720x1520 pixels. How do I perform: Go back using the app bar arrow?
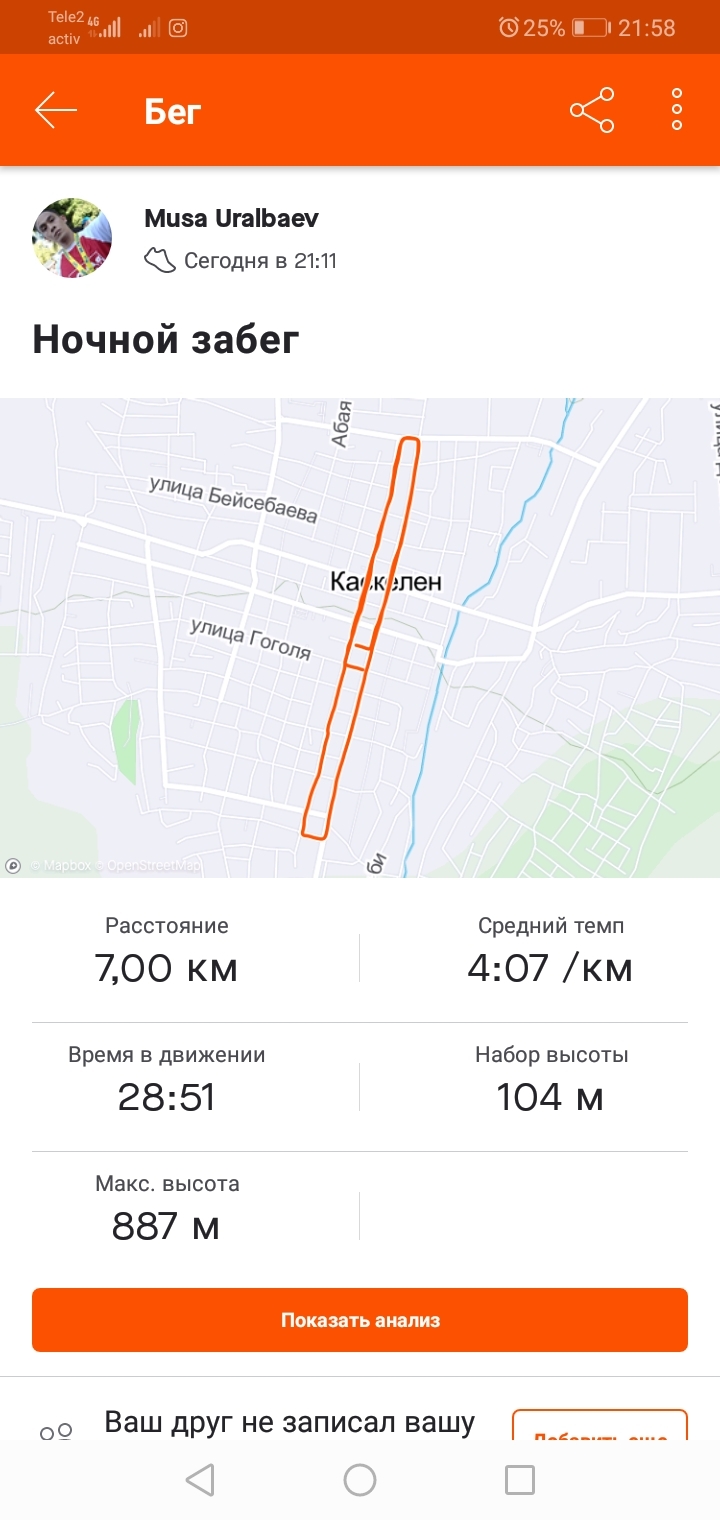pos(56,110)
